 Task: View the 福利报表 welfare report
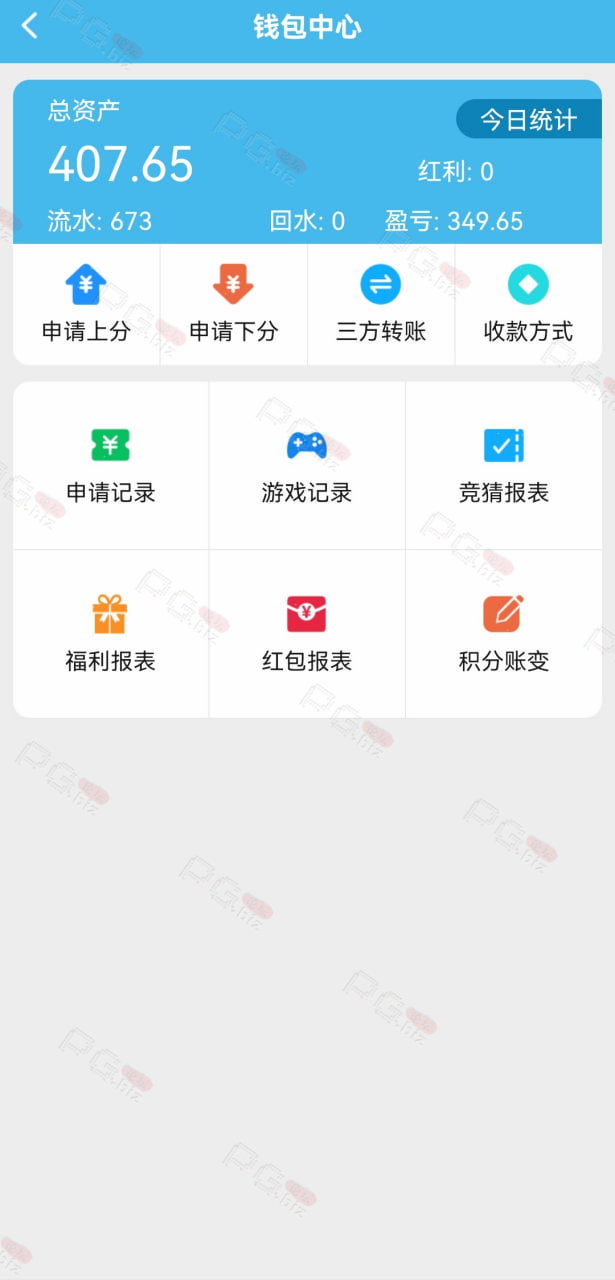(x=111, y=634)
